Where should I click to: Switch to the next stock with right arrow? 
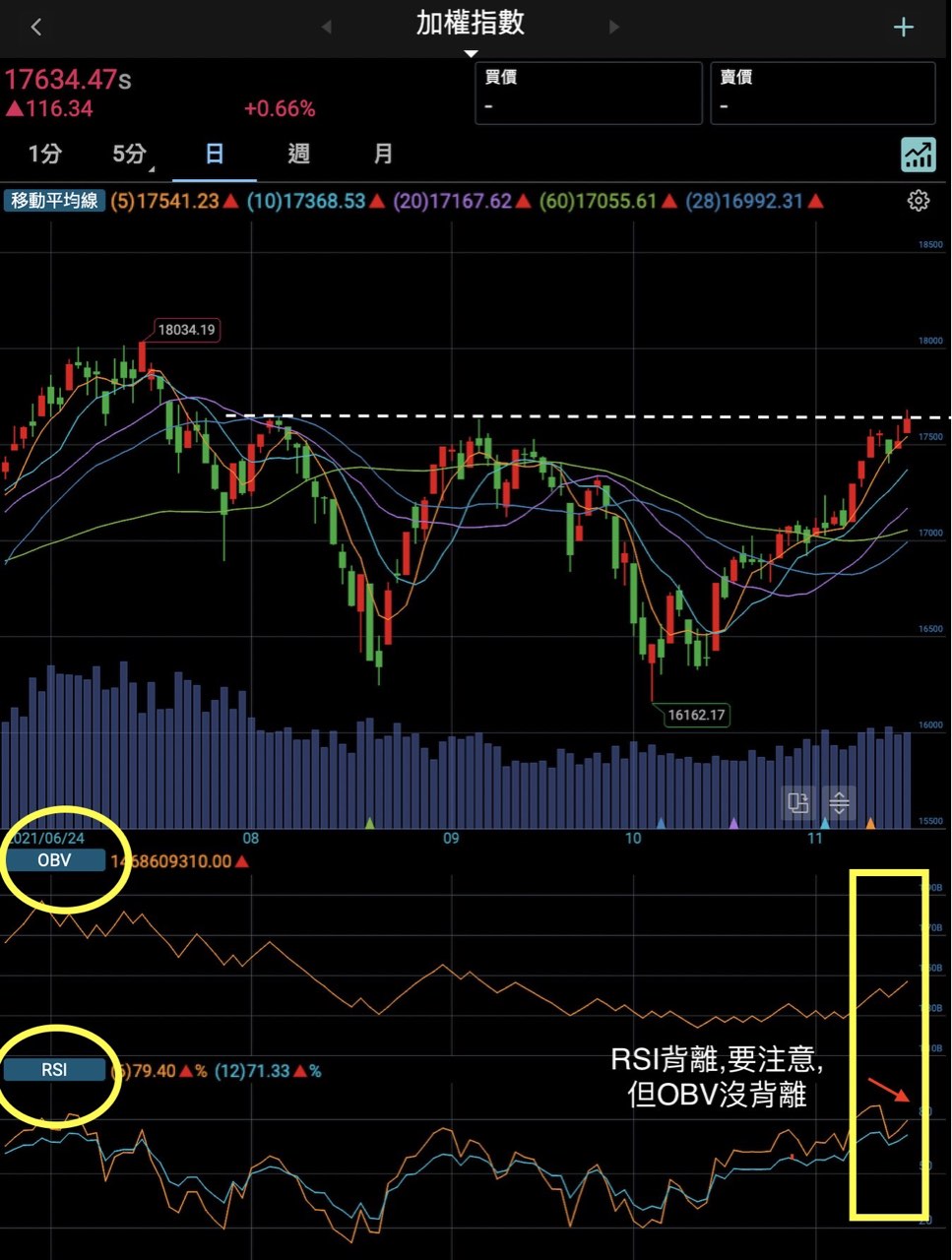(x=614, y=27)
